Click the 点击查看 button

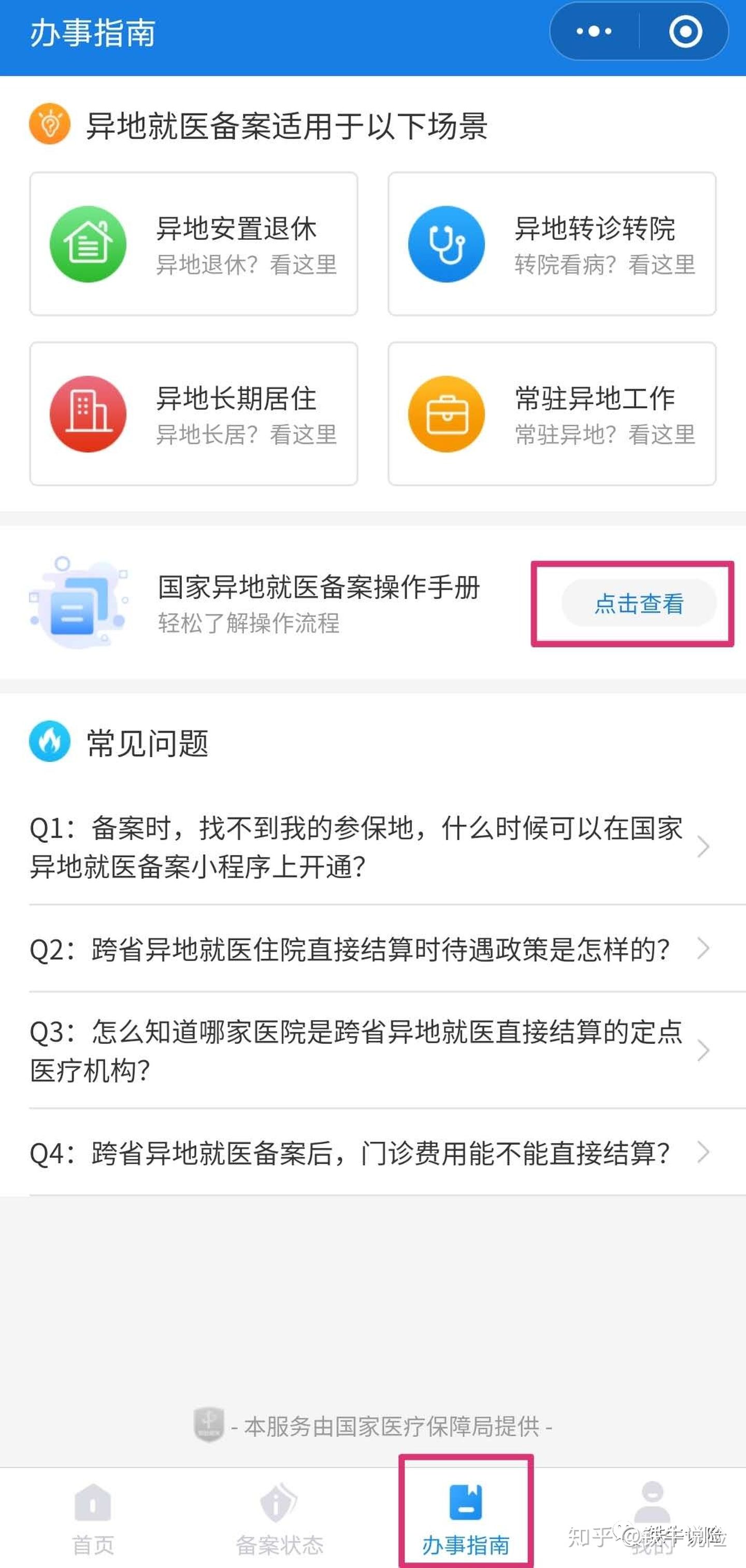tap(639, 605)
